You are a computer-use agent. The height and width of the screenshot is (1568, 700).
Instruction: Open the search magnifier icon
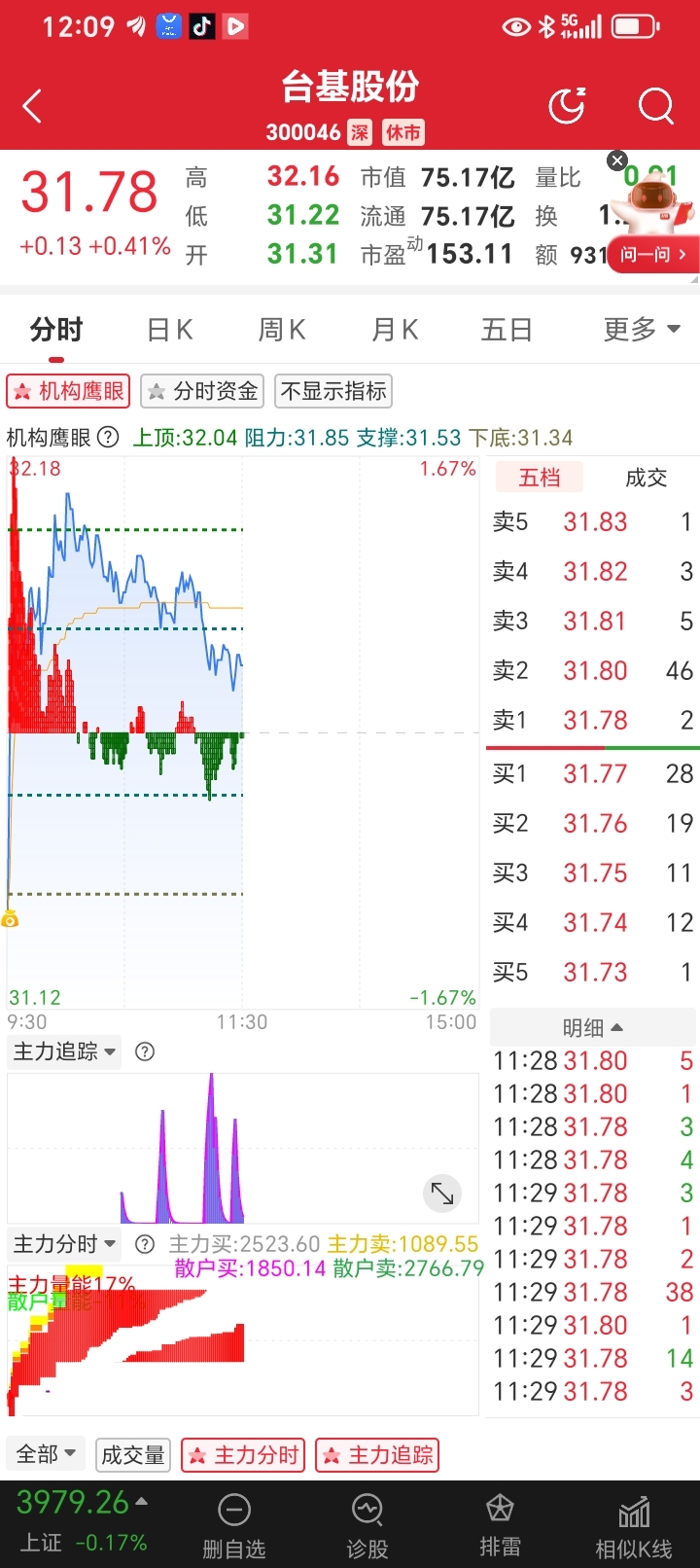[656, 106]
